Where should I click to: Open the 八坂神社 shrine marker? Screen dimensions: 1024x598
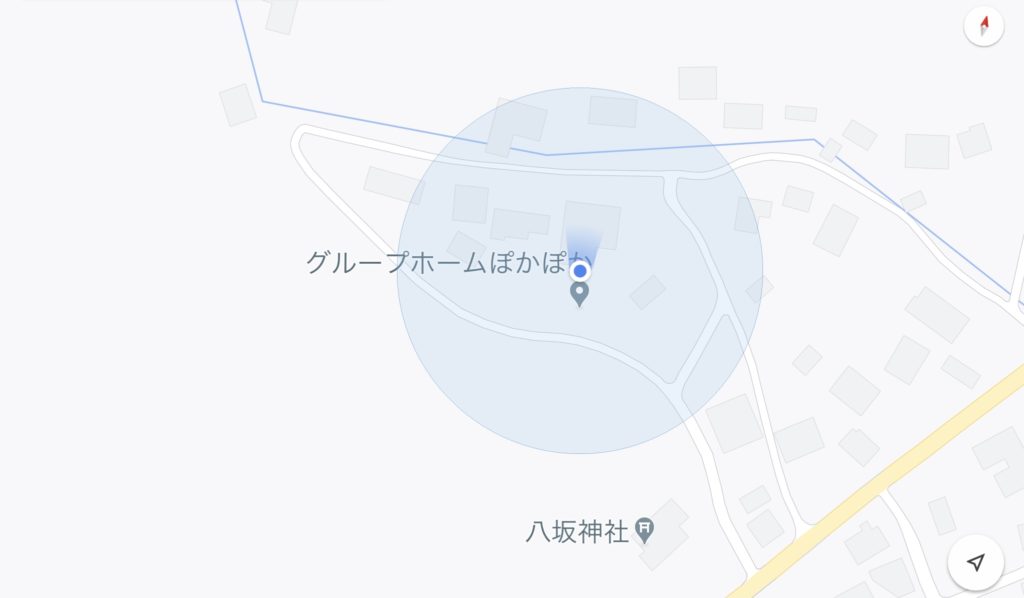pos(646,531)
